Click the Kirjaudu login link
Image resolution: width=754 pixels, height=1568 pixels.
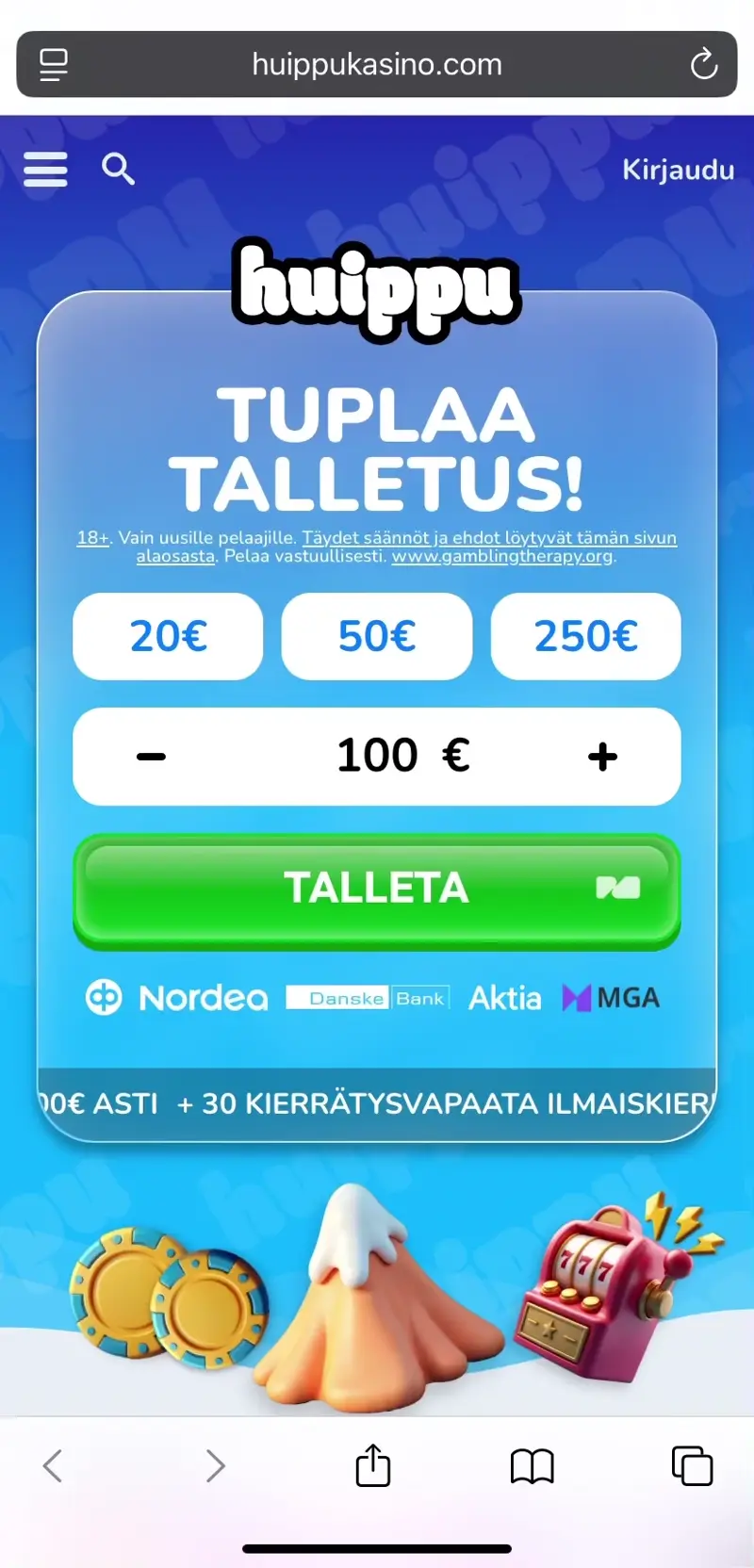[x=678, y=170]
